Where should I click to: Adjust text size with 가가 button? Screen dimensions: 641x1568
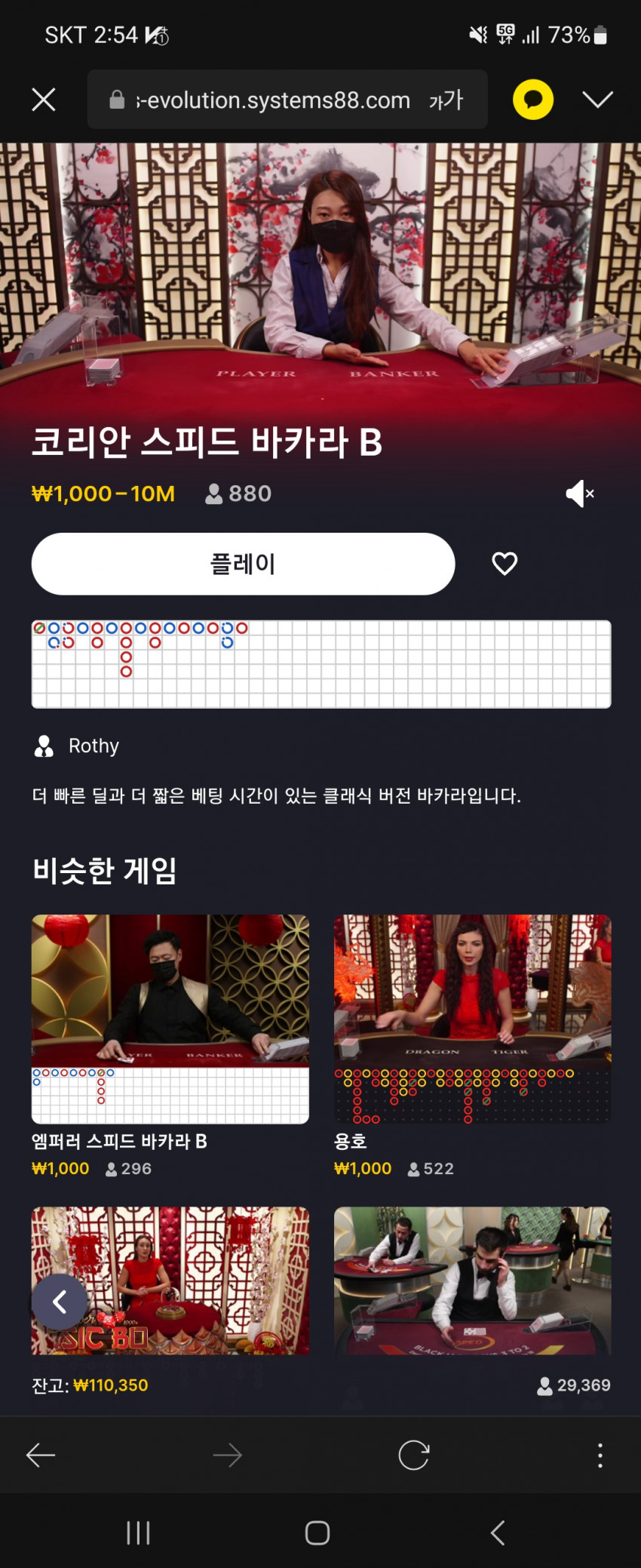pos(446,100)
